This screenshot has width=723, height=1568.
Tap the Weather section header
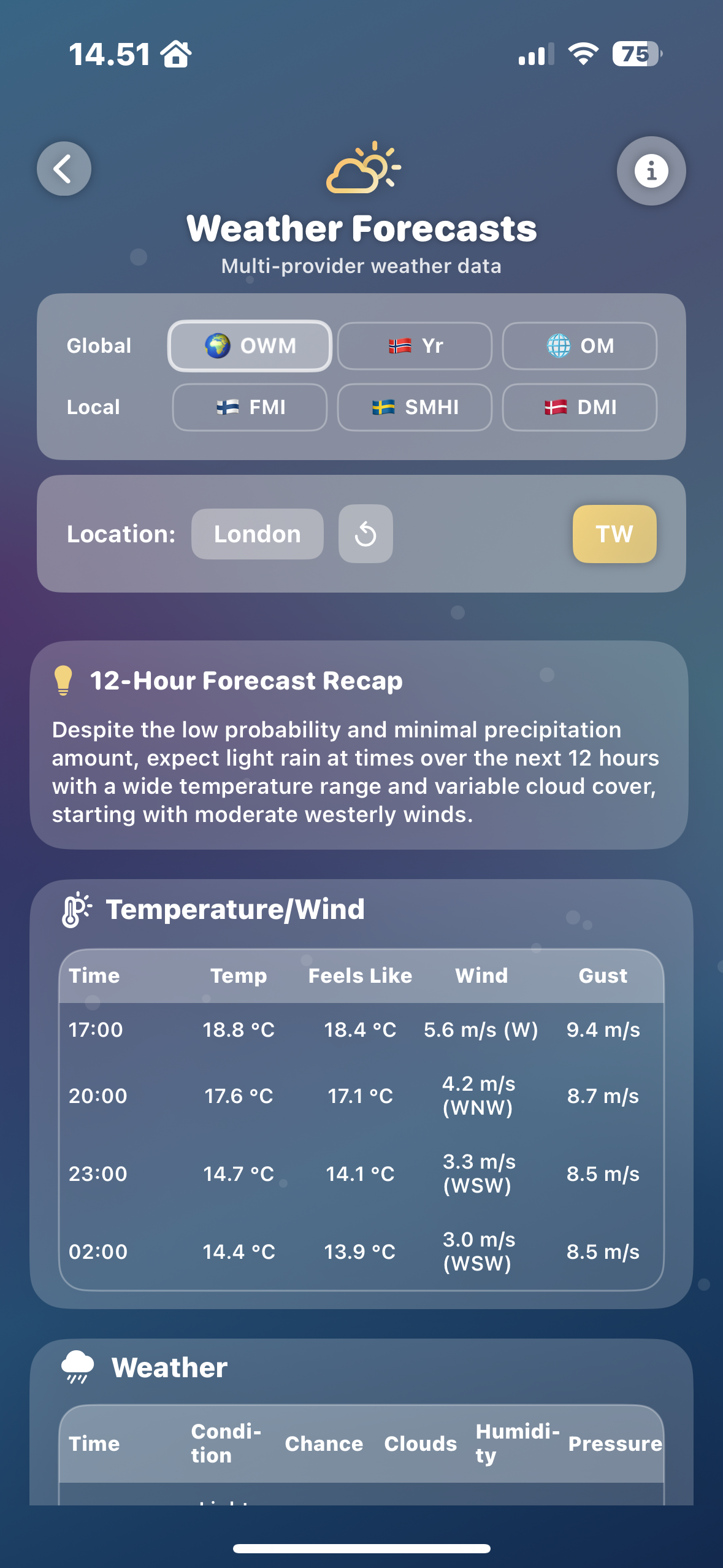(169, 1366)
